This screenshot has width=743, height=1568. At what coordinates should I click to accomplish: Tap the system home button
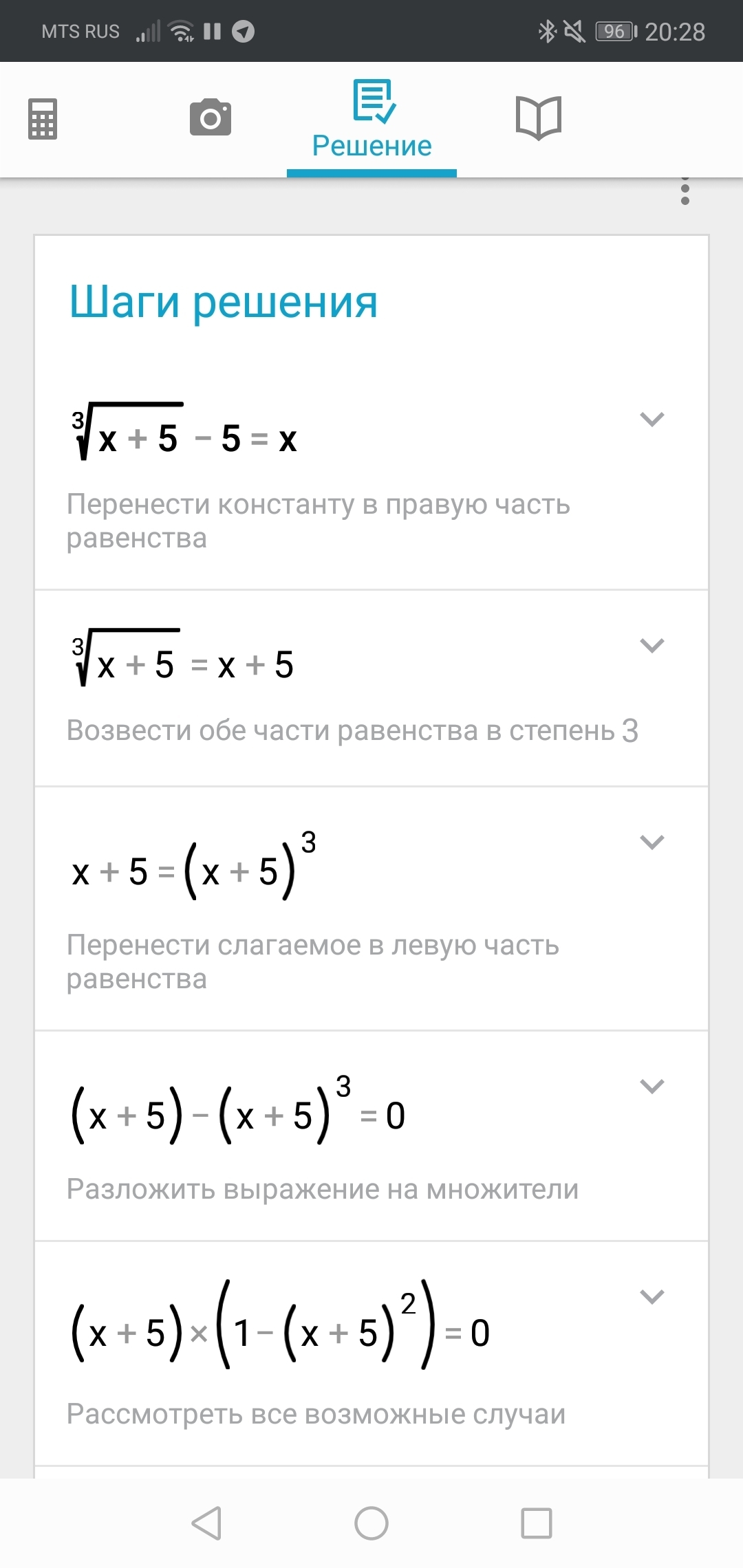coord(371,1523)
